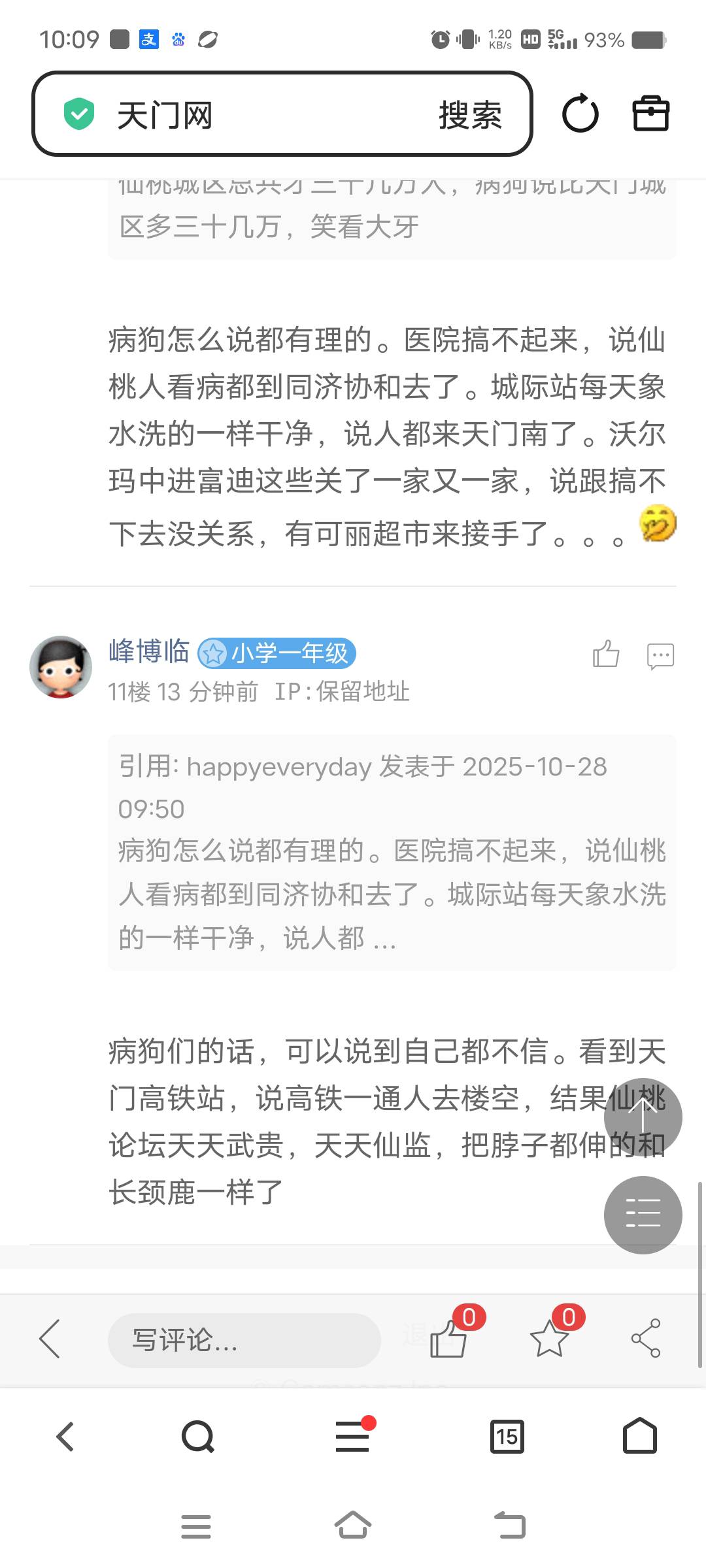The image size is (706, 1568).
Task: Go to browser home page
Action: pyautogui.click(x=639, y=1437)
